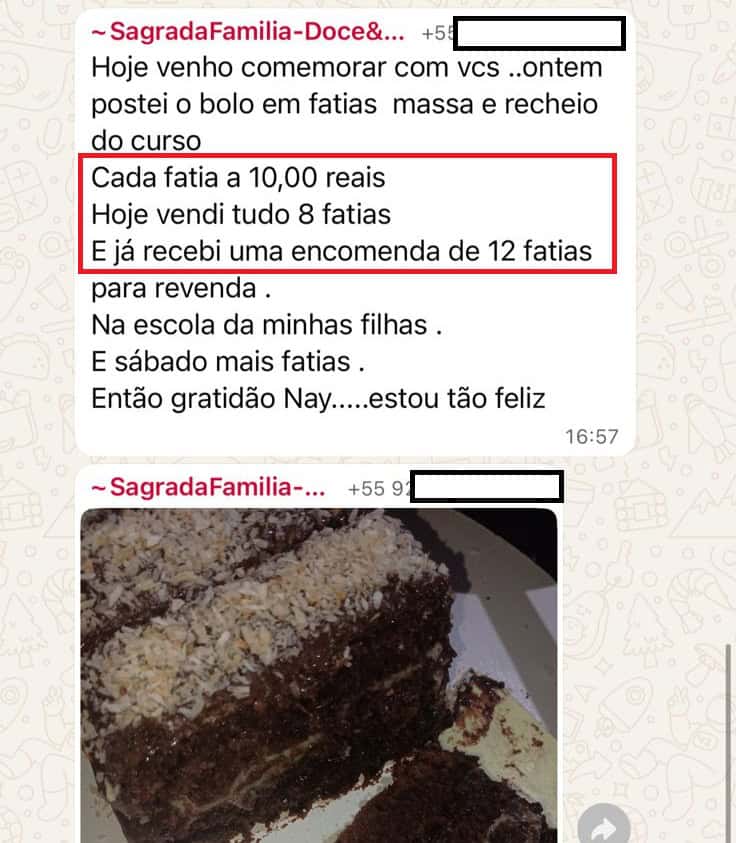Image resolution: width=736 pixels, height=843 pixels.
Task: Open the SagradaFamilia-Doce&... sender name above the text message
Action: tap(248, 32)
